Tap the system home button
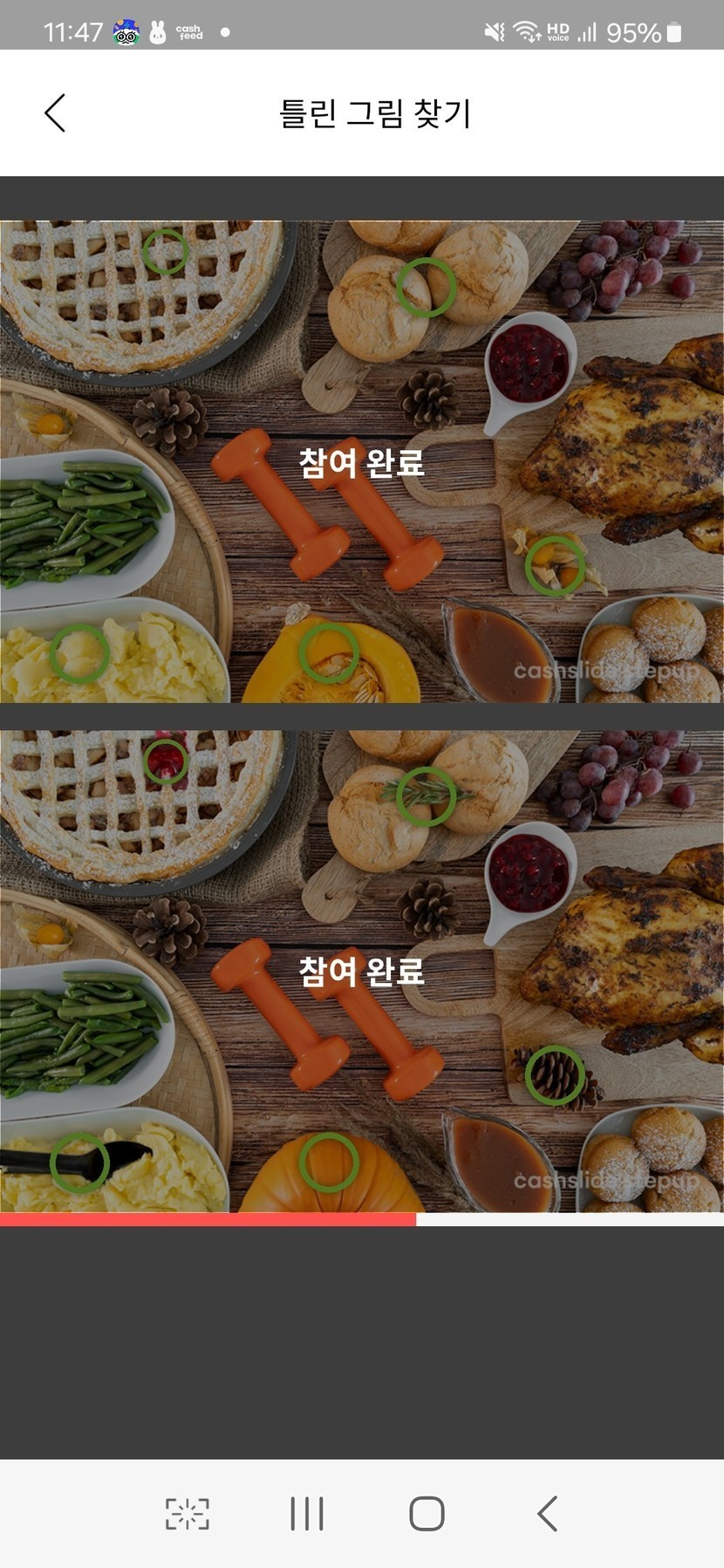This screenshot has height=1568, width=724. click(x=427, y=1514)
